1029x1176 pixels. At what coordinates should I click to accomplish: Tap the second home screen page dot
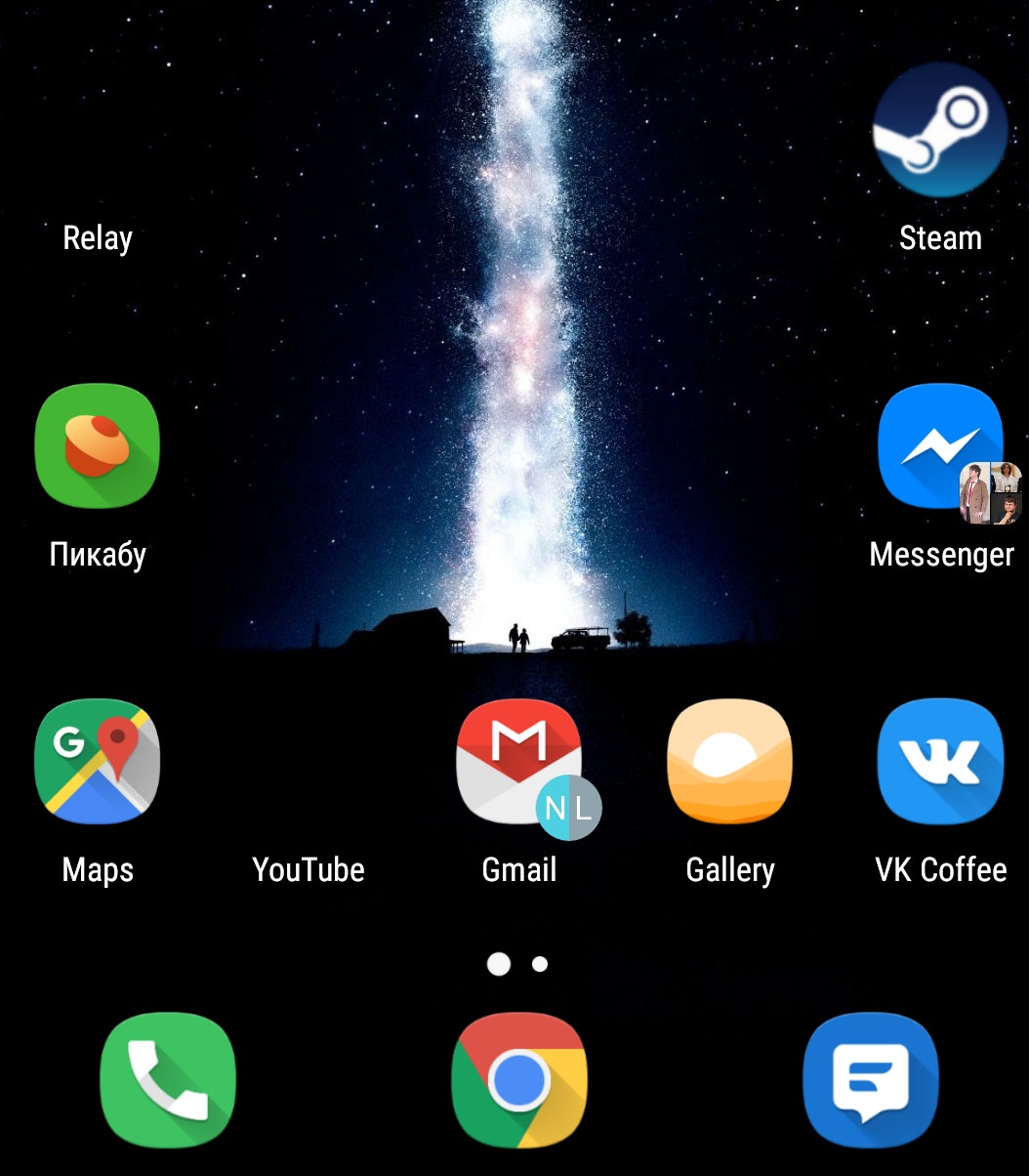click(540, 964)
